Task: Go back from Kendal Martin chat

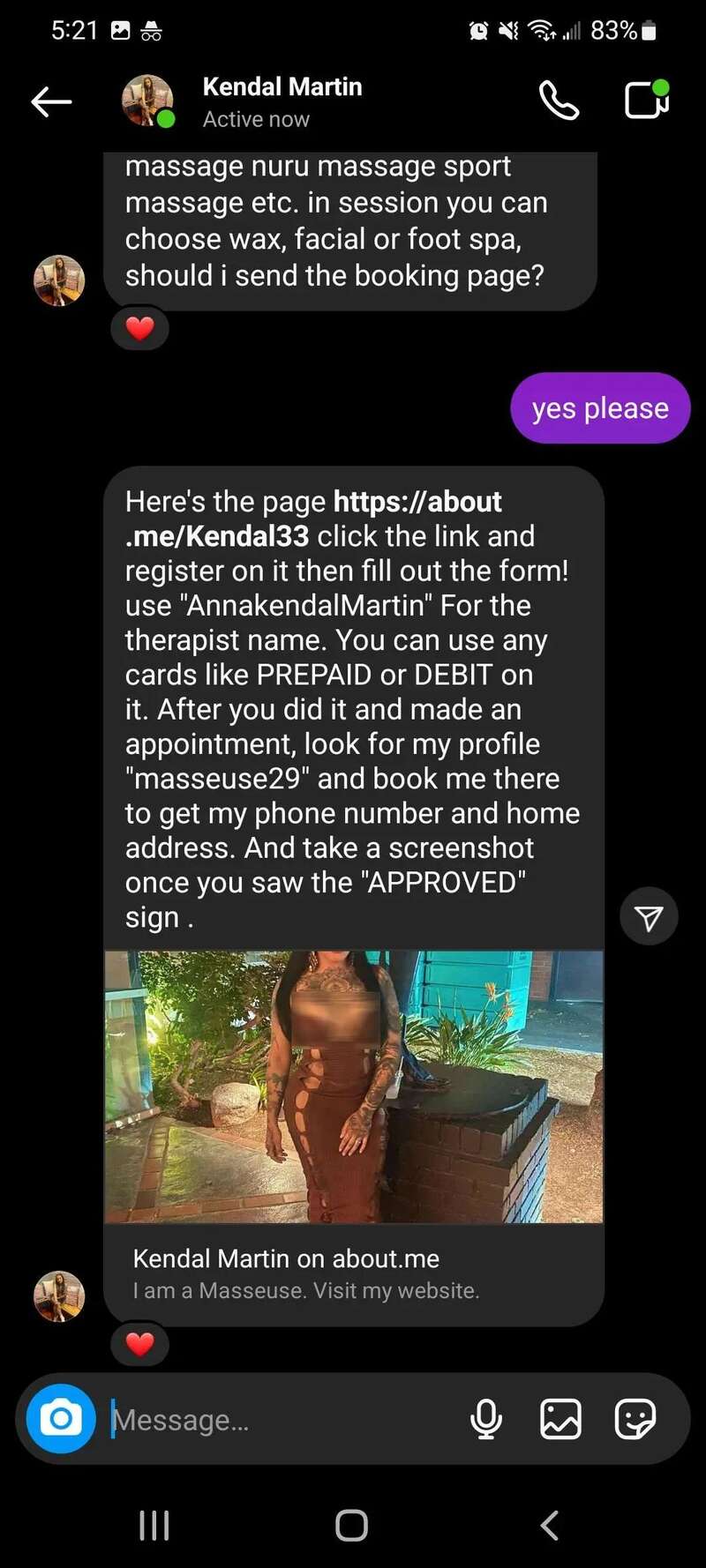Action: click(51, 102)
